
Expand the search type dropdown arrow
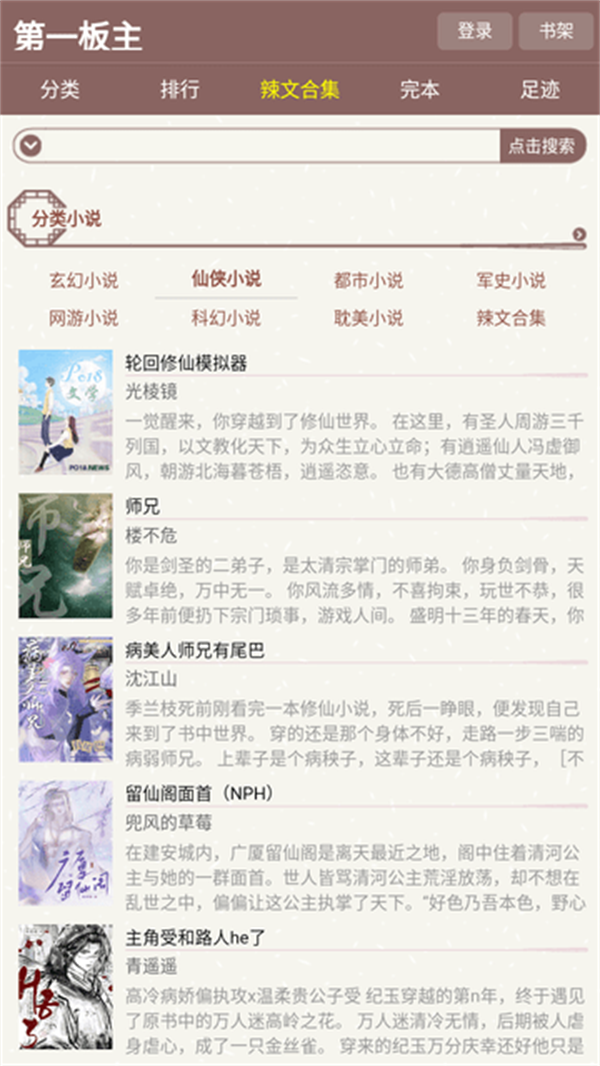click(32, 146)
